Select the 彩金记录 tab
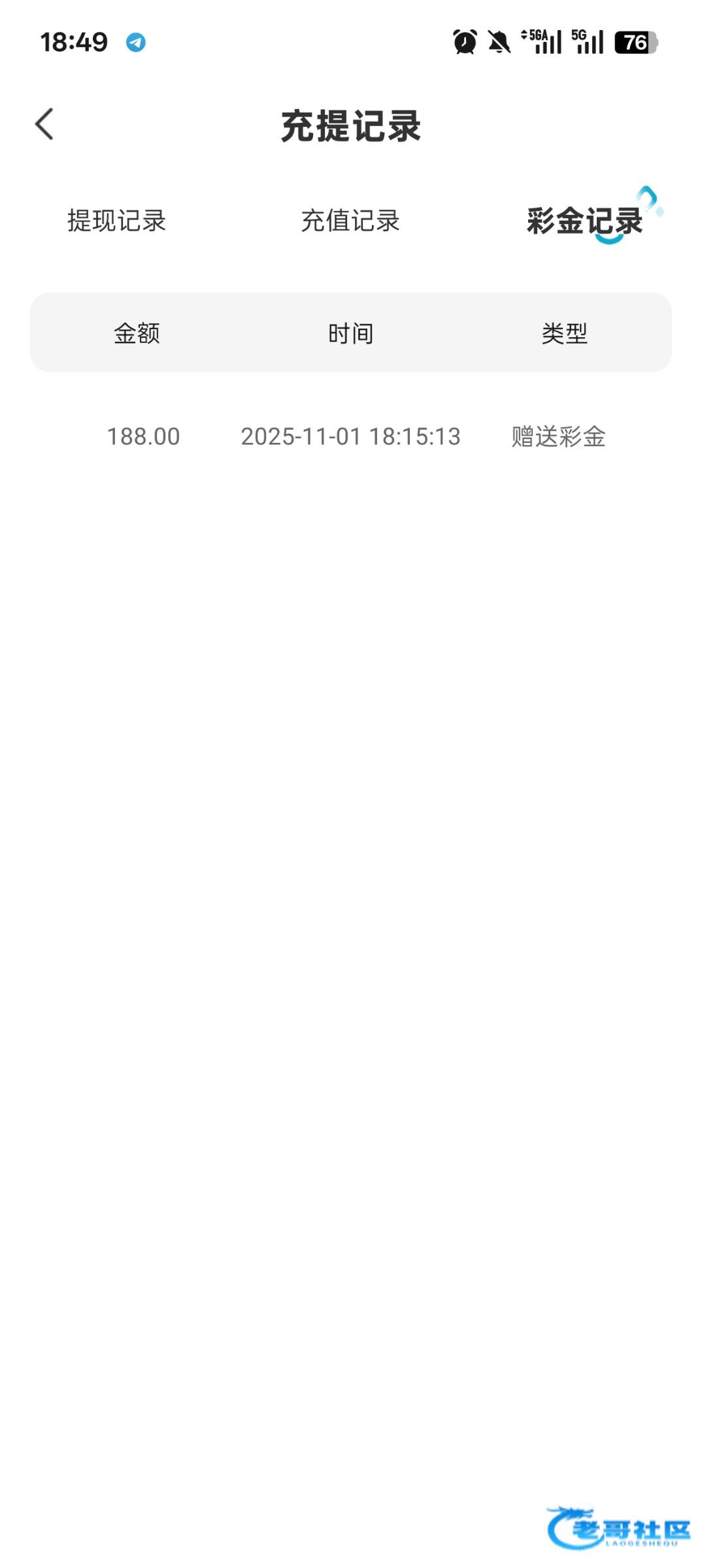This screenshot has height=1568, width=702. point(584,221)
